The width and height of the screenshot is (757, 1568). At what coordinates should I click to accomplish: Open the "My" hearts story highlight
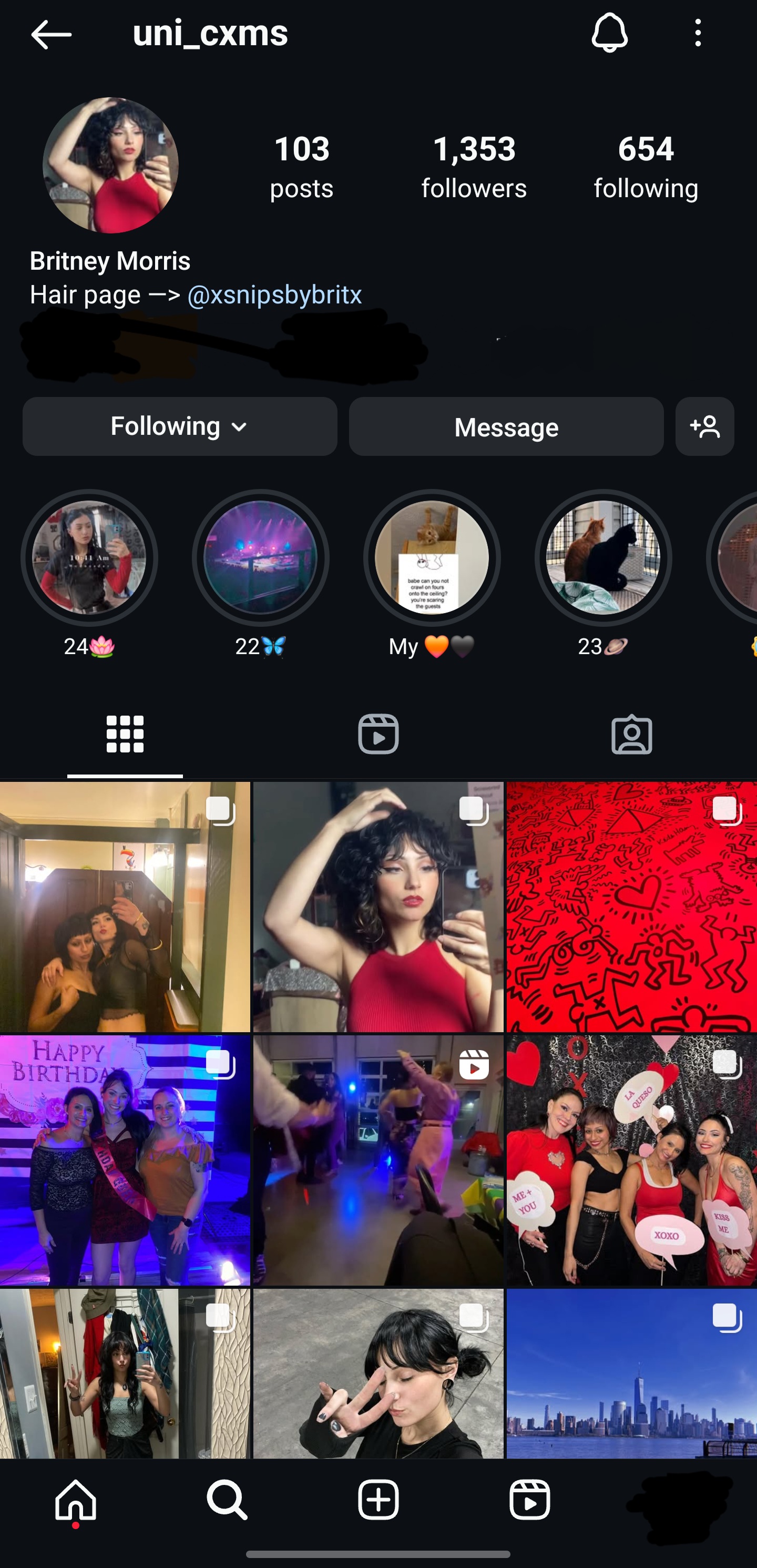[x=432, y=557]
